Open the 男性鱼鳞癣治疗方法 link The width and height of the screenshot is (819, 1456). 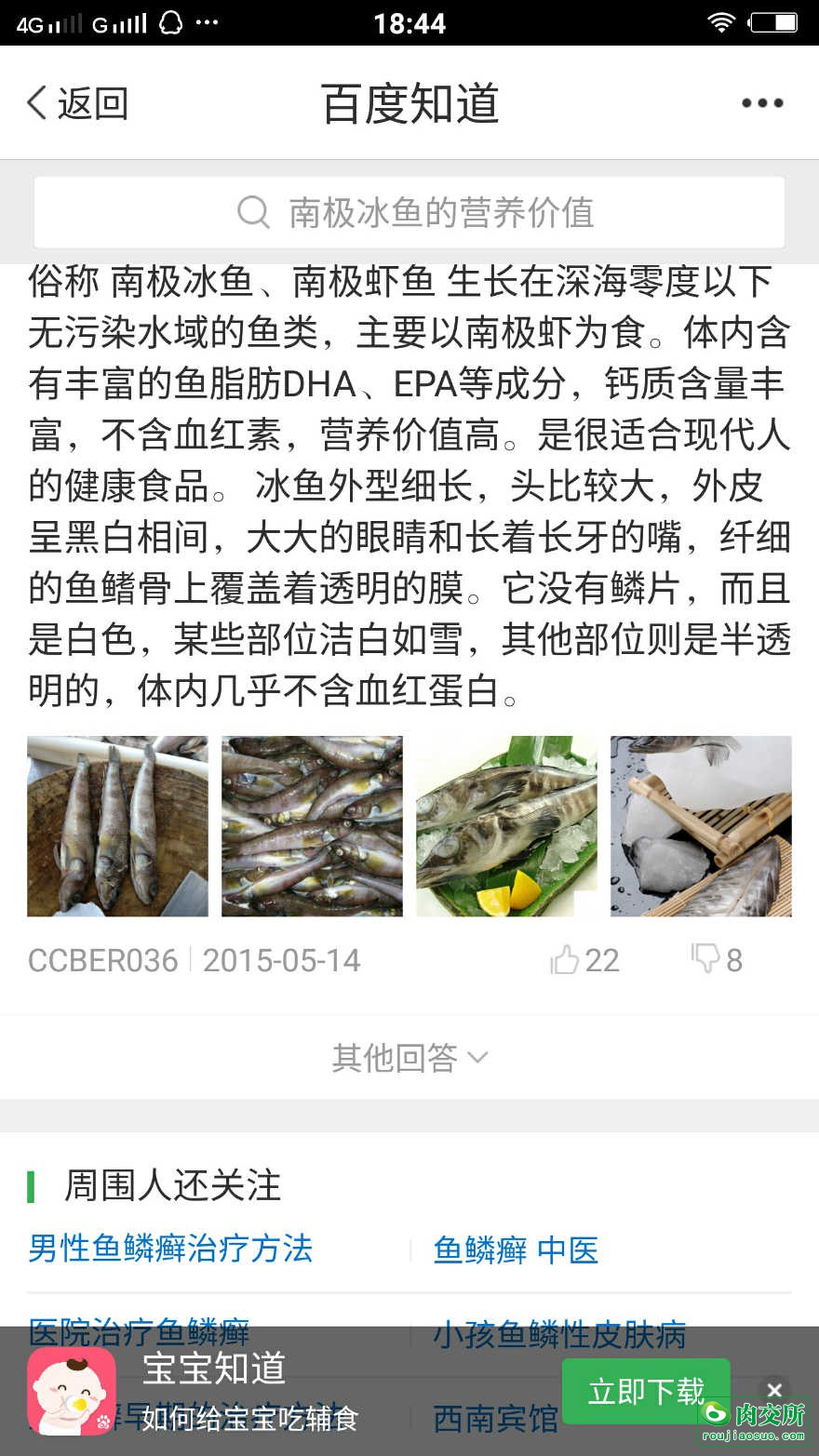(170, 1249)
